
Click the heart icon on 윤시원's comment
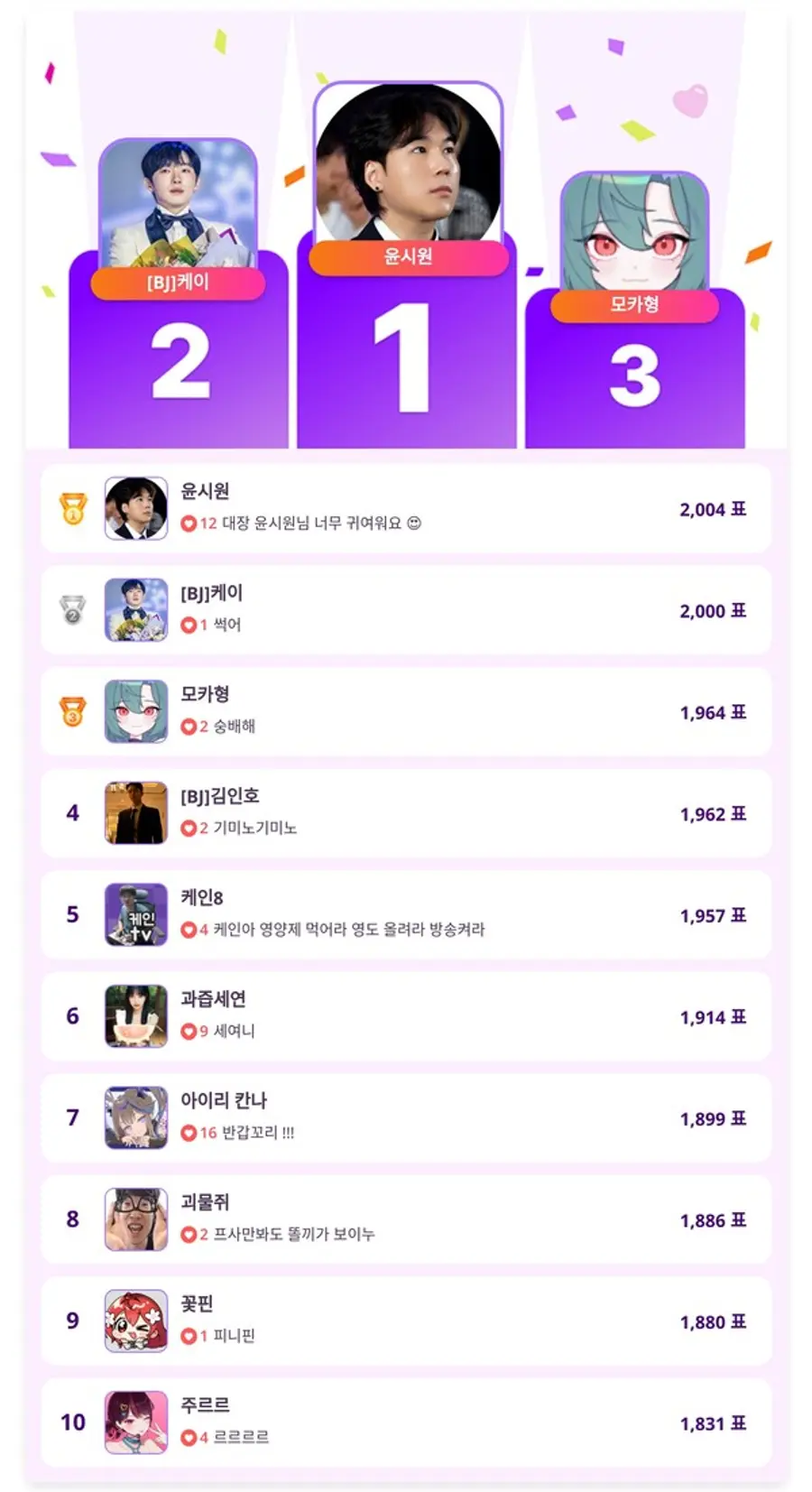point(187,520)
